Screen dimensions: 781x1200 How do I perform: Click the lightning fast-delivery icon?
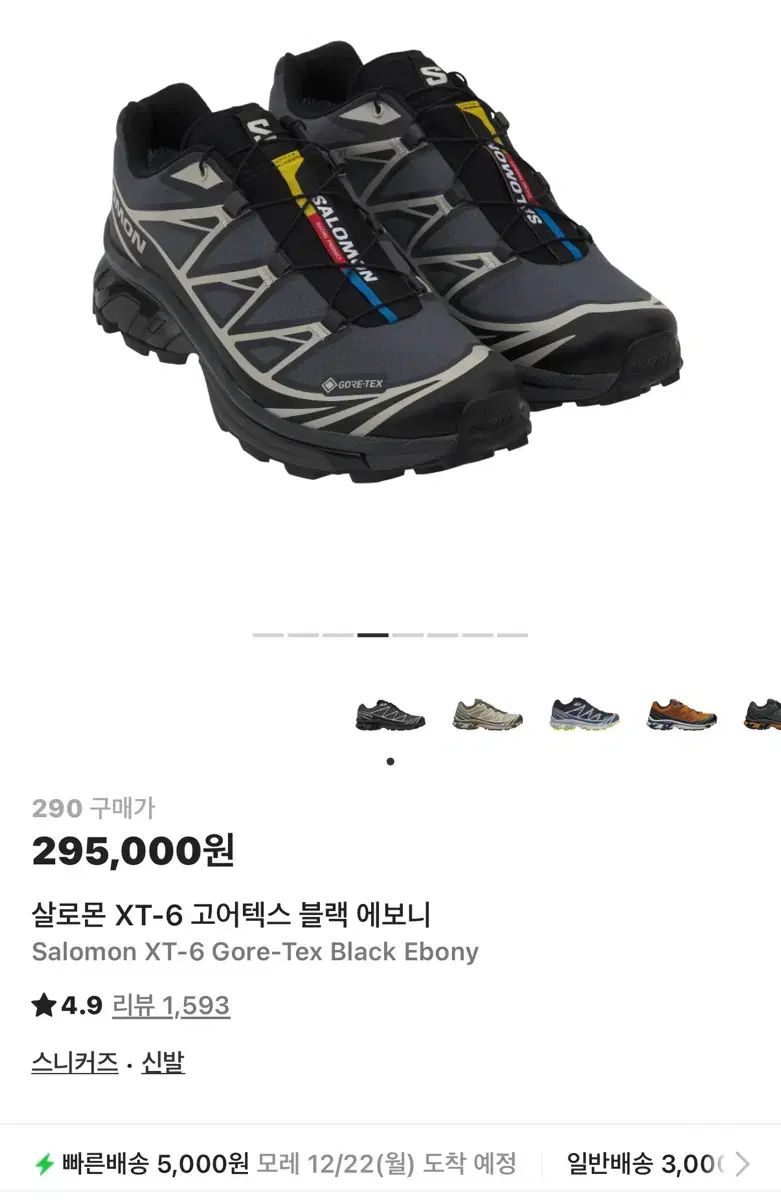tap(42, 1164)
